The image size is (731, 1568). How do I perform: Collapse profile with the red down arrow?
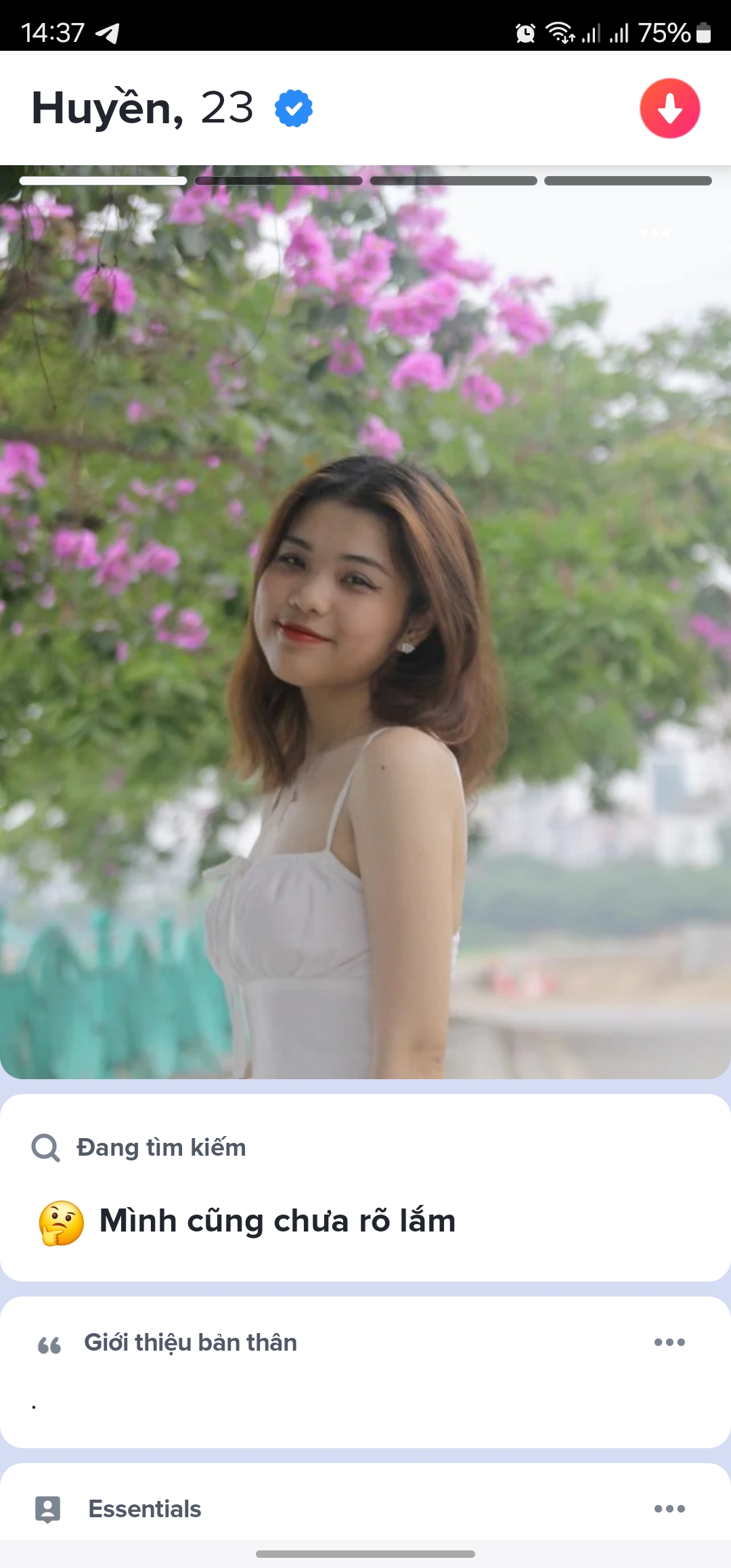click(x=669, y=108)
